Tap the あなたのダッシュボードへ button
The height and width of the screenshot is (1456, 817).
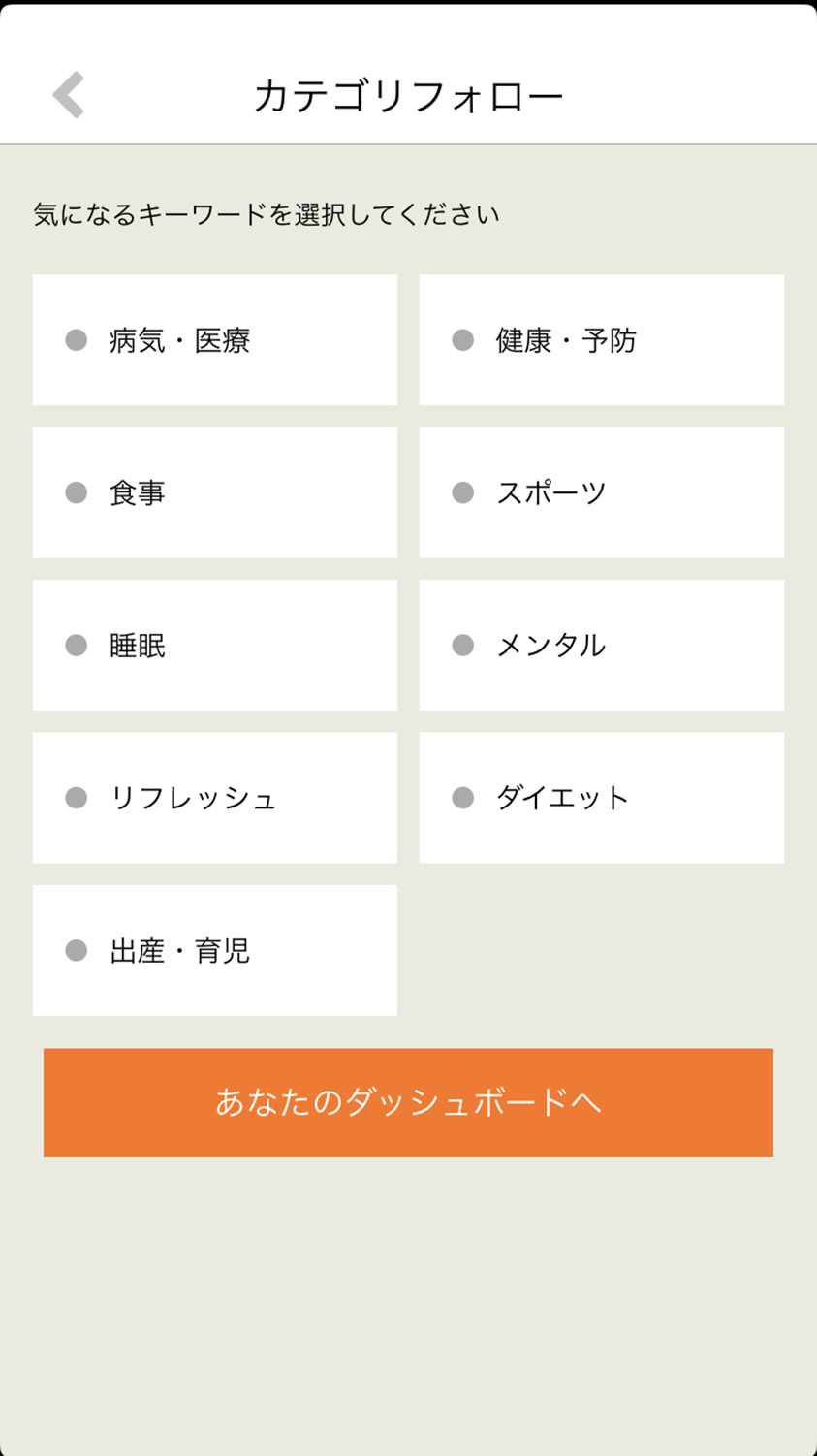[408, 1102]
